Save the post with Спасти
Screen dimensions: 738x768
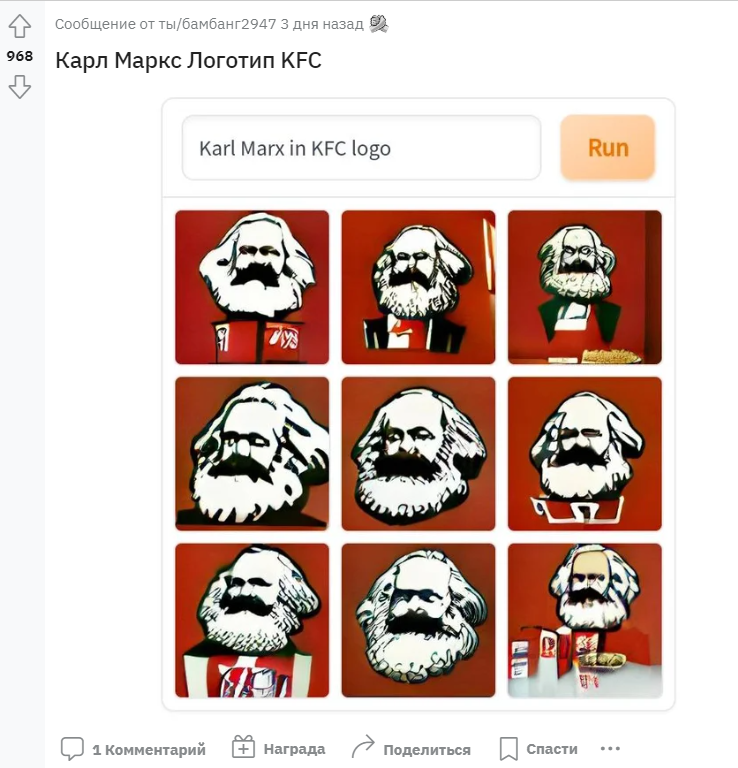click(538, 748)
